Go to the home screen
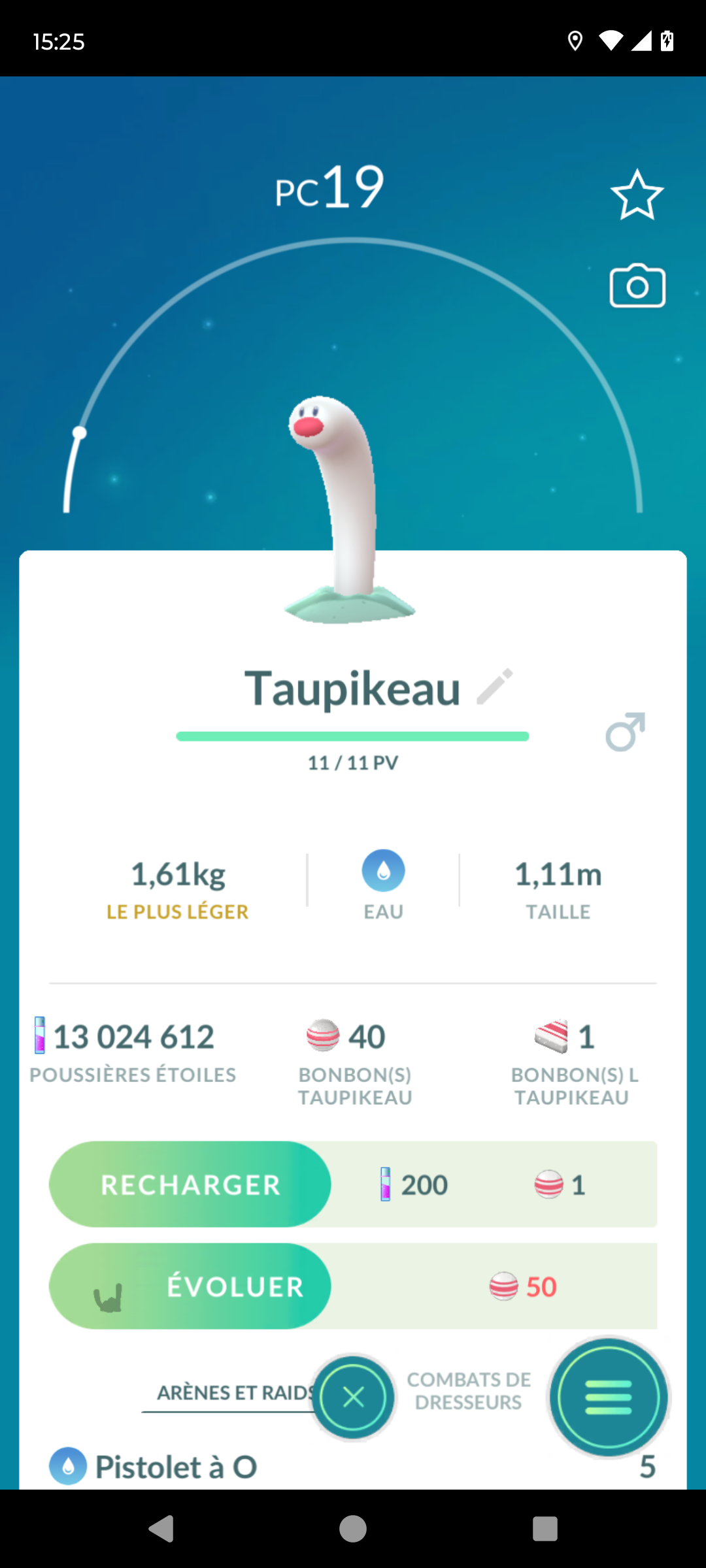Image resolution: width=706 pixels, height=1568 pixels. point(353,1529)
